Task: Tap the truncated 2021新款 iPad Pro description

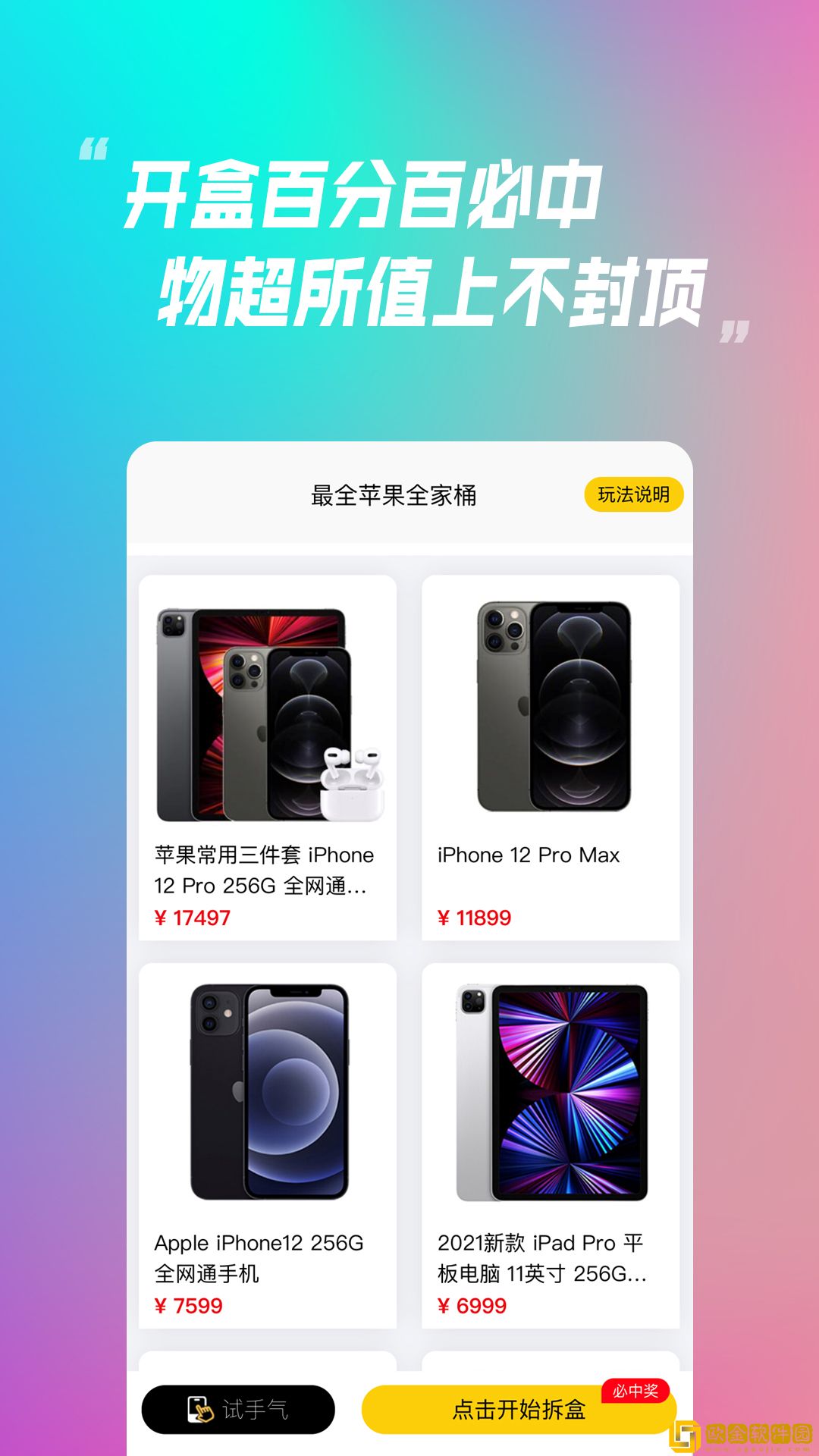Action: pyautogui.click(x=540, y=1259)
